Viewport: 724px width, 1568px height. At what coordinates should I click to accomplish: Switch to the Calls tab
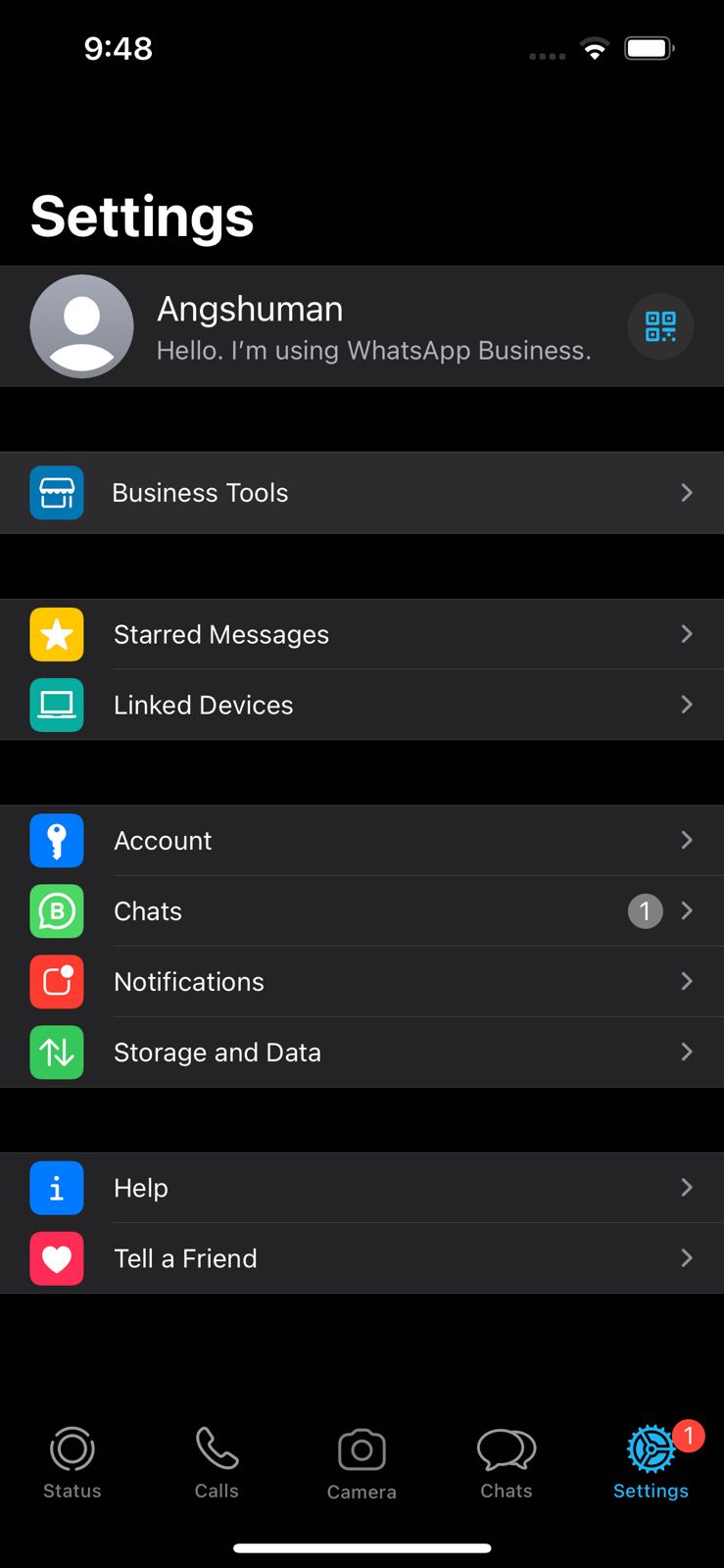click(x=217, y=1460)
